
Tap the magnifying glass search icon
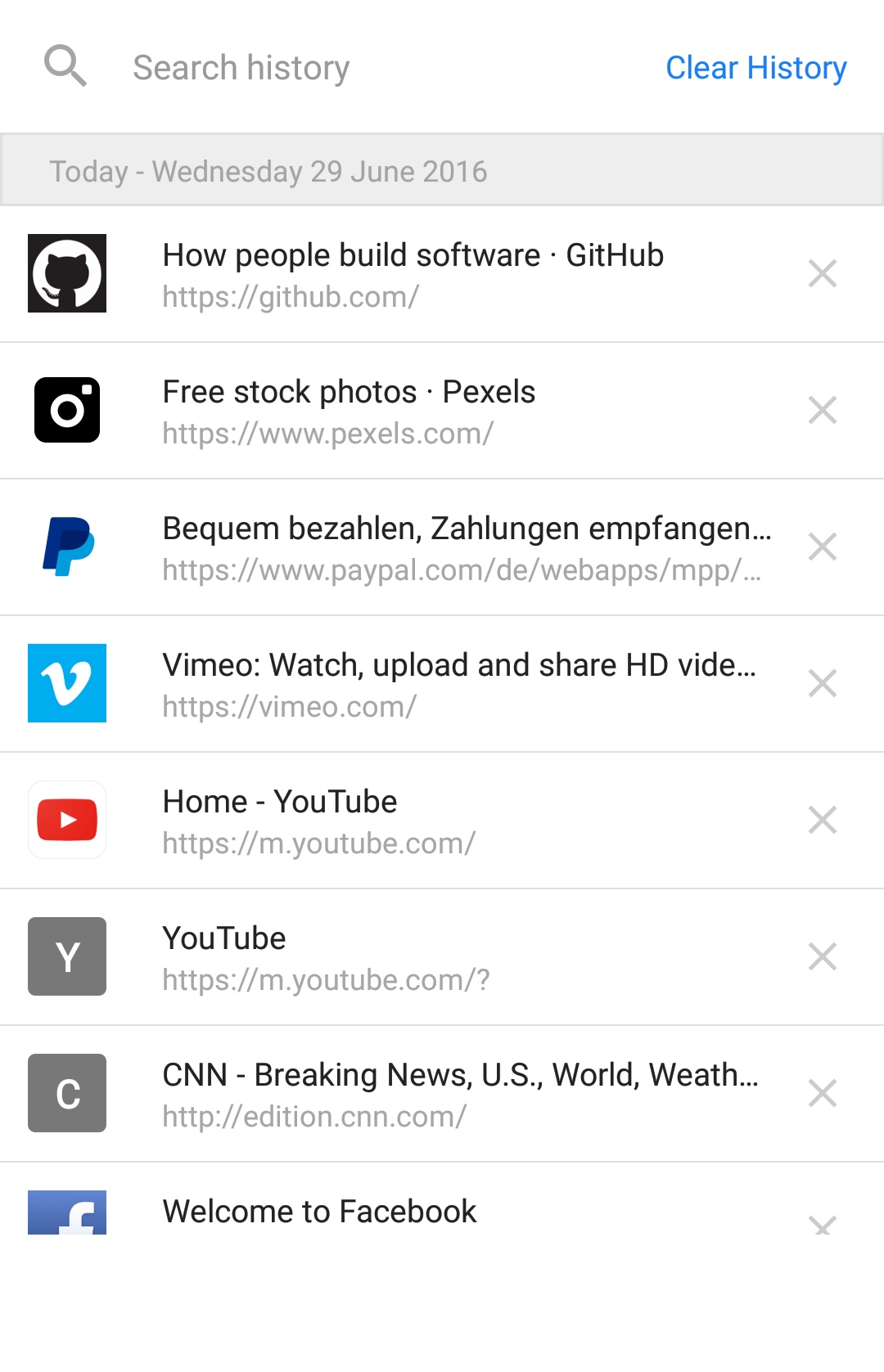pyautogui.click(x=65, y=66)
